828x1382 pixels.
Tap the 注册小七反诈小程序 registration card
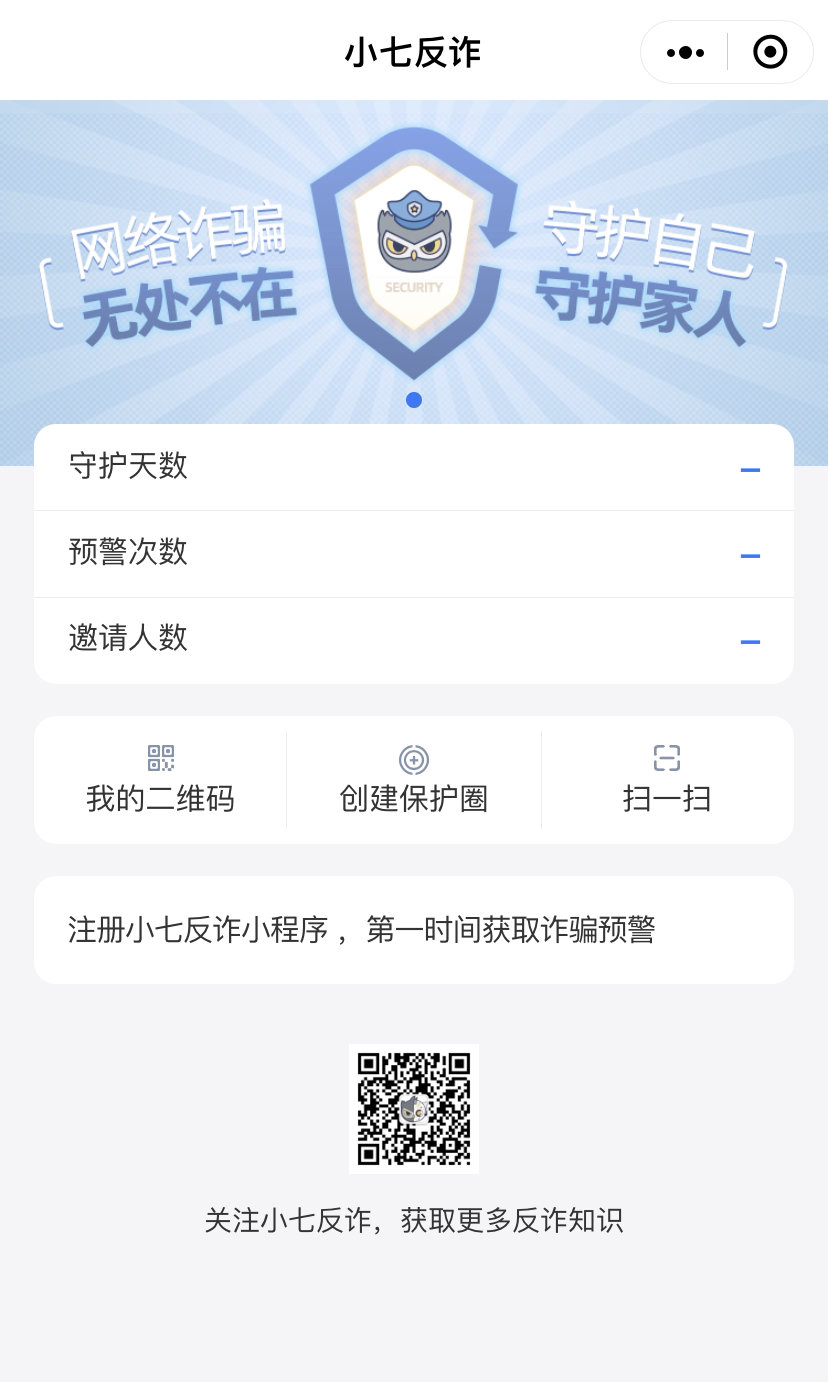[x=414, y=930]
